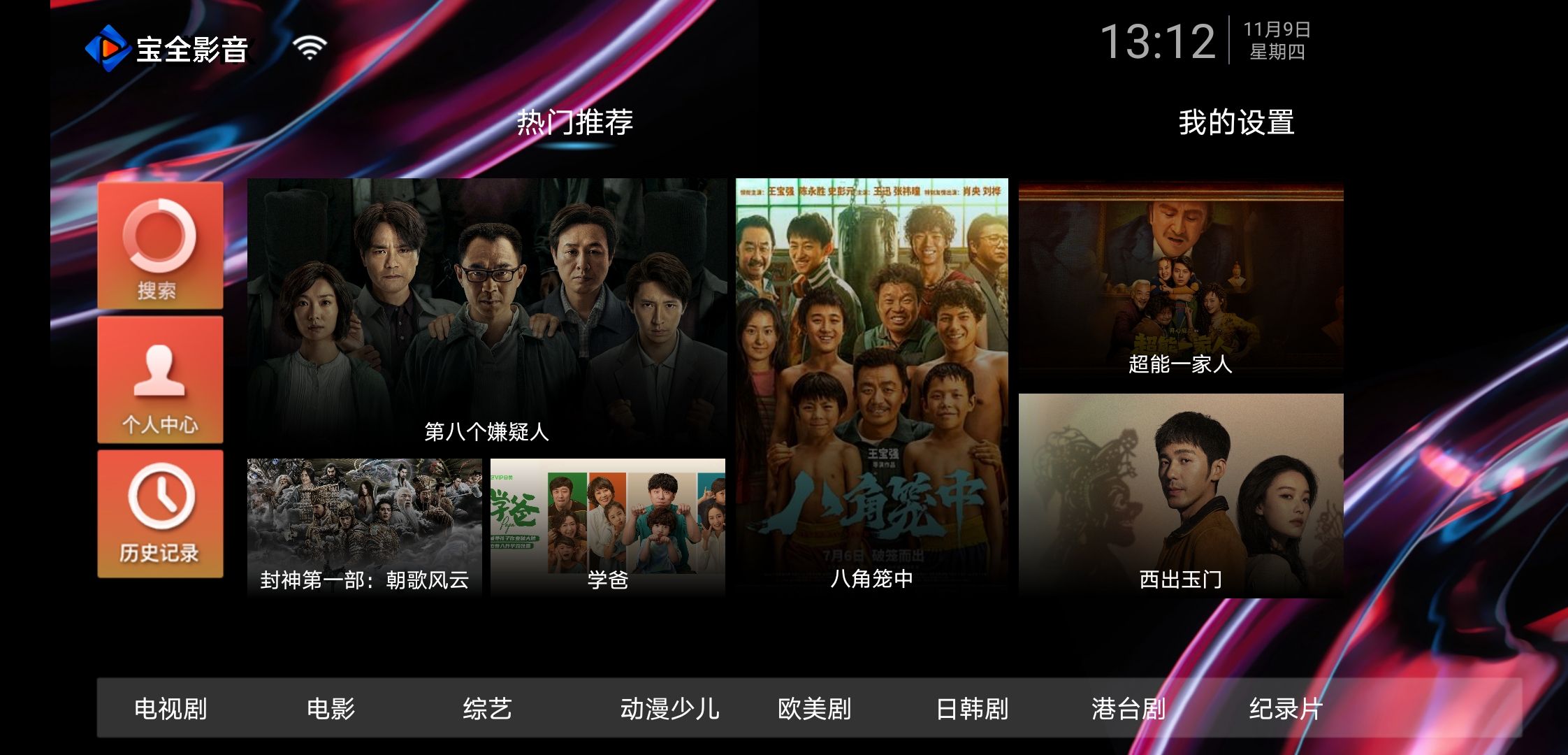Select the 欧美剧 category
This screenshot has height=755, width=1568.
coord(814,708)
